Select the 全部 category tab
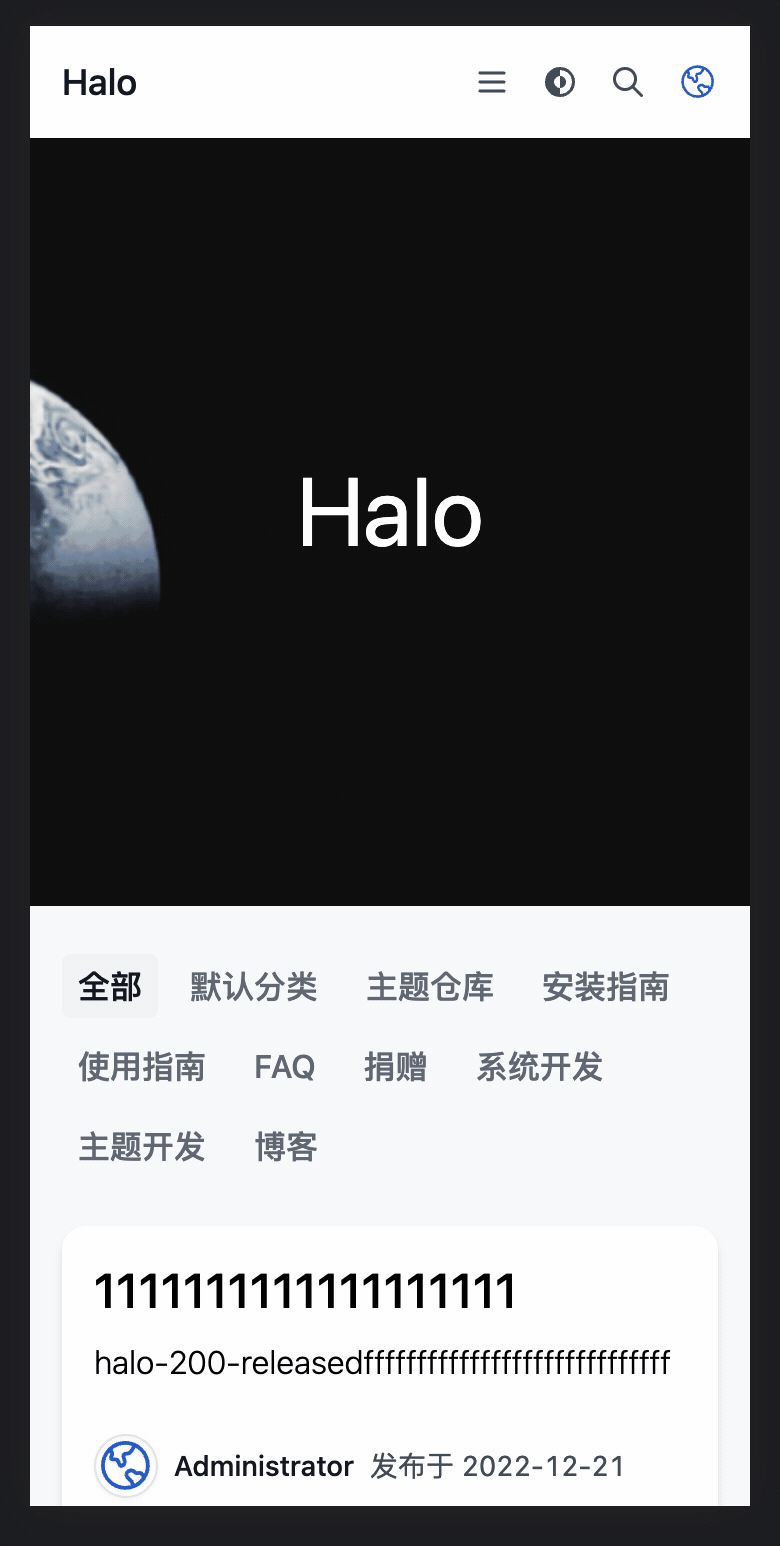Viewport: 780px width, 1546px height. click(x=110, y=987)
